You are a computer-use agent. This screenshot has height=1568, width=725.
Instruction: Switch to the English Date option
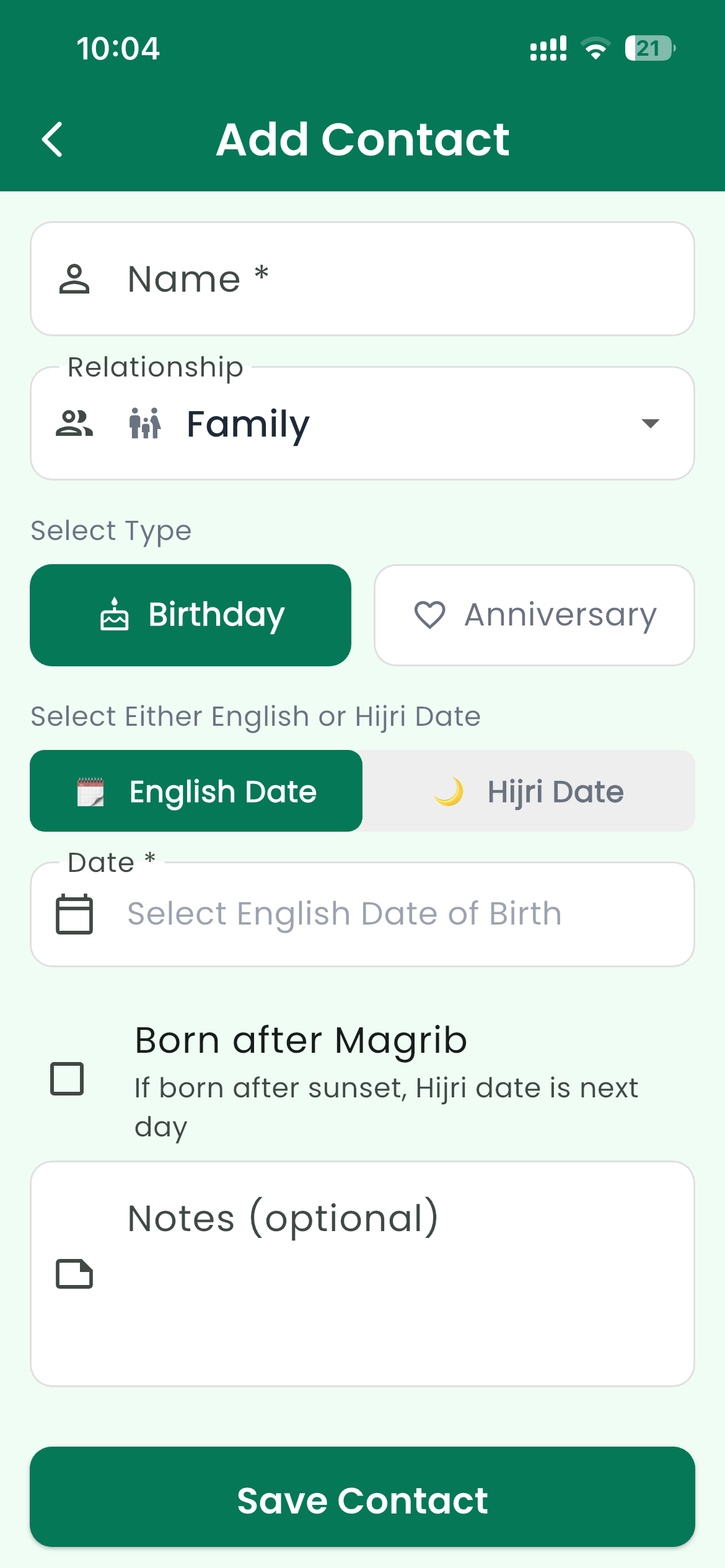pyautogui.click(x=196, y=791)
